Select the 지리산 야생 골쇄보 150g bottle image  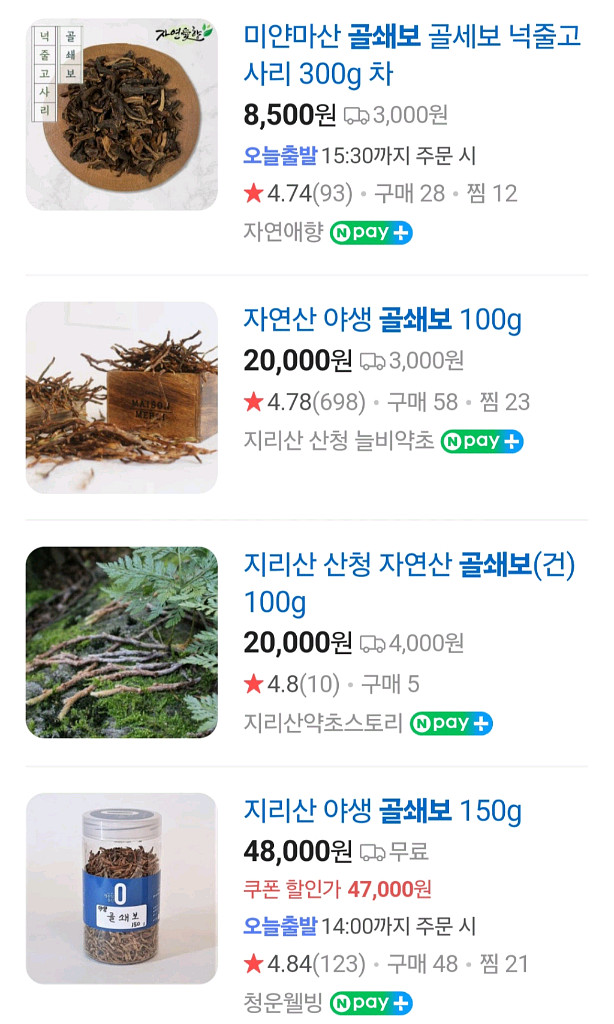pos(121,888)
